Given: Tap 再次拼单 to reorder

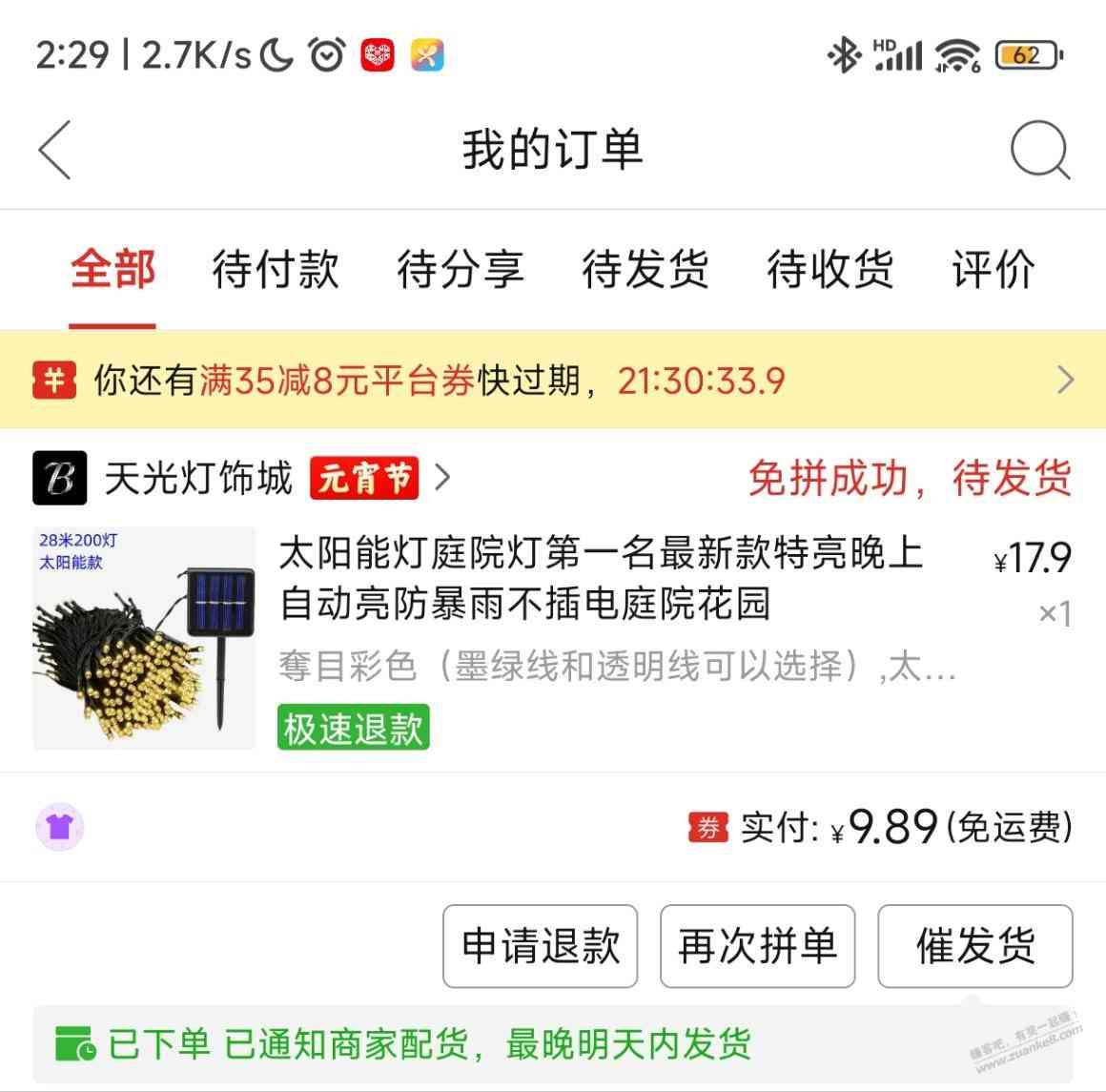Looking at the screenshot, I should (x=757, y=946).
